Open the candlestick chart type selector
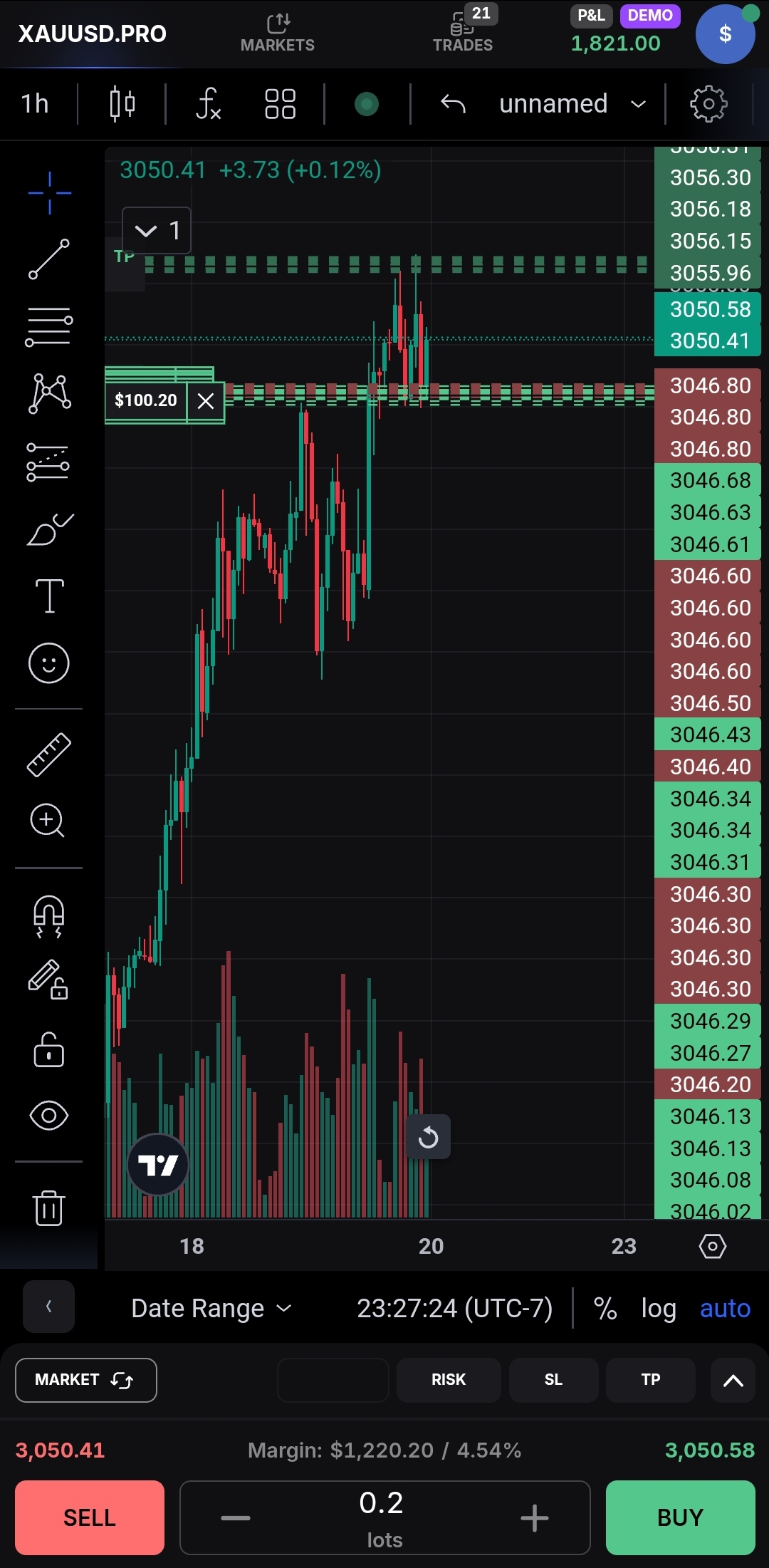 pos(122,104)
